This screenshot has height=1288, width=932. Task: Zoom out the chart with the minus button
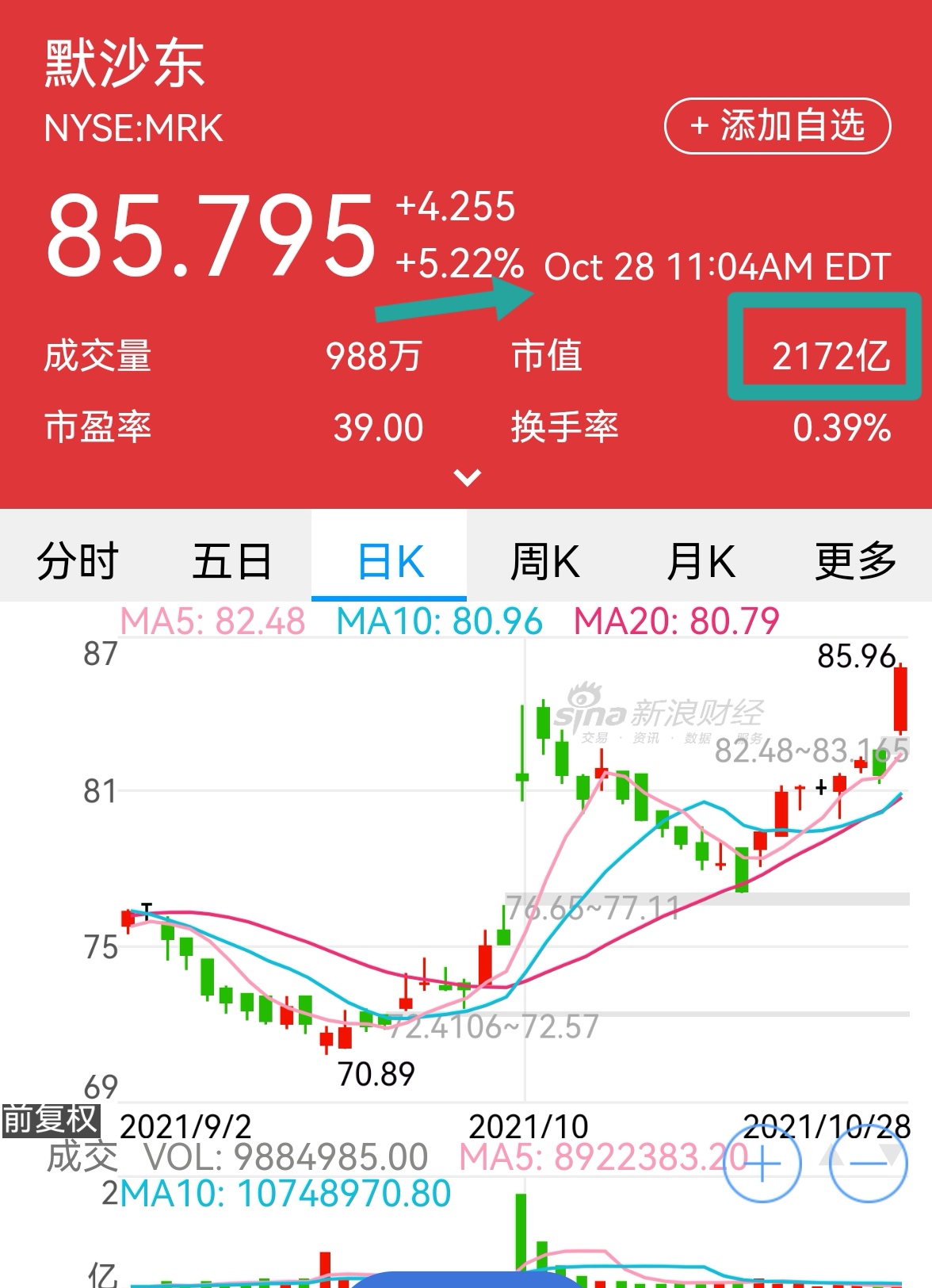pyautogui.click(x=868, y=1164)
